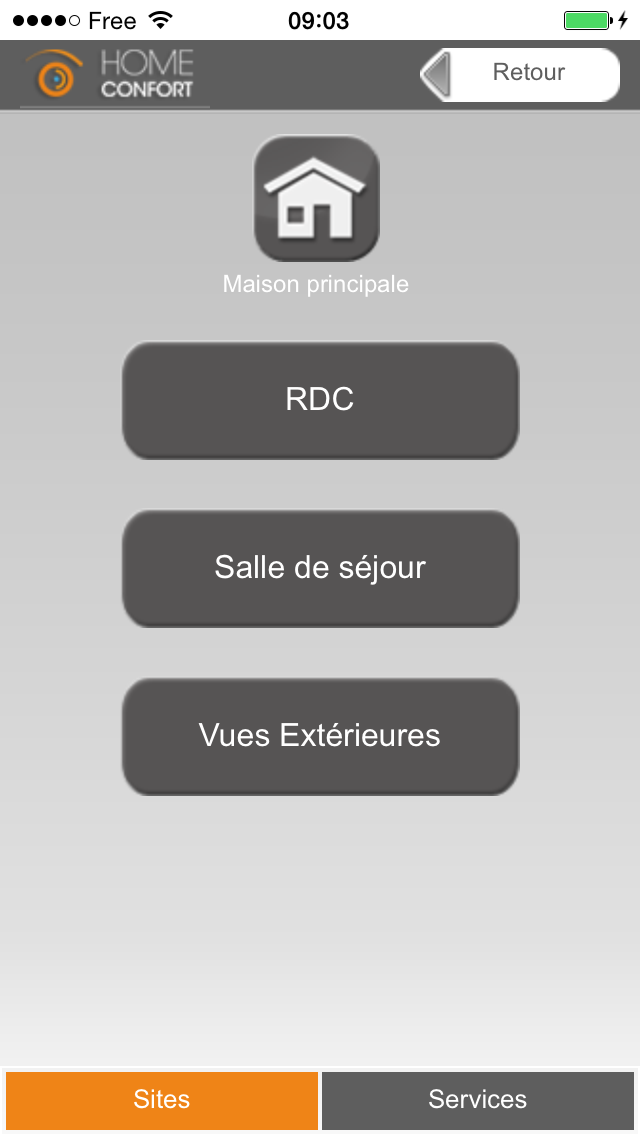Select Salle de séjour
Screen dimensions: 640x1136
point(320,568)
